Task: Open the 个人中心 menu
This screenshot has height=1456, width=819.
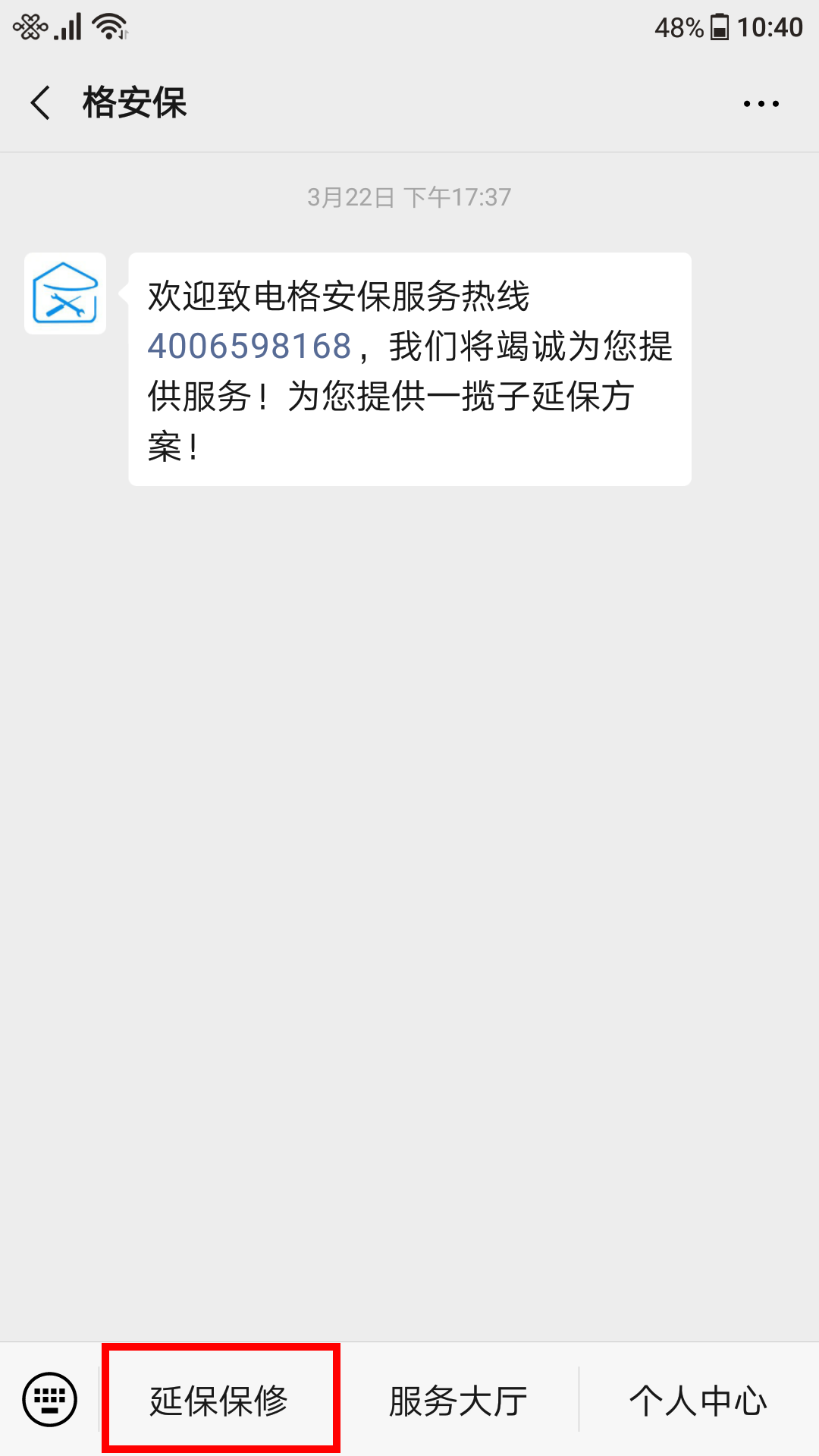Action: [698, 1400]
